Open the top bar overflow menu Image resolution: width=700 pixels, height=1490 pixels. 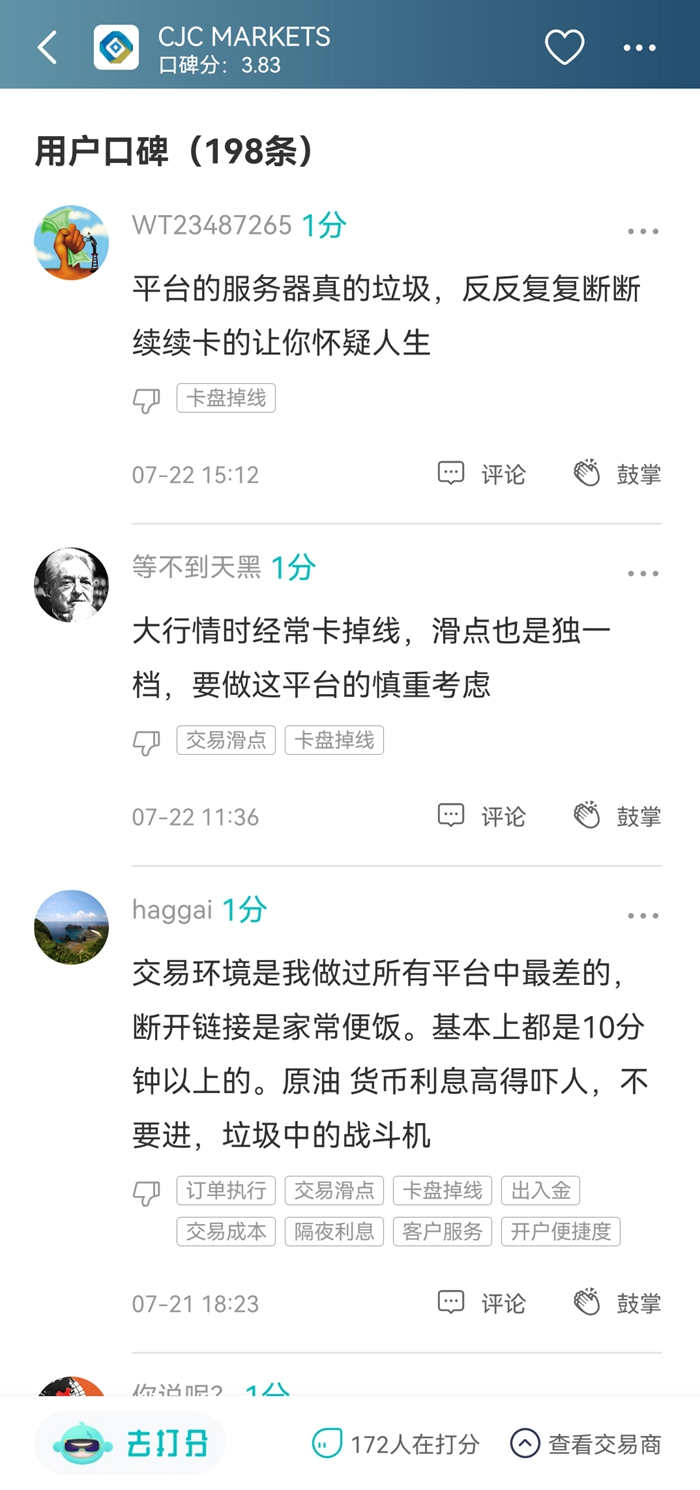(640, 47)
